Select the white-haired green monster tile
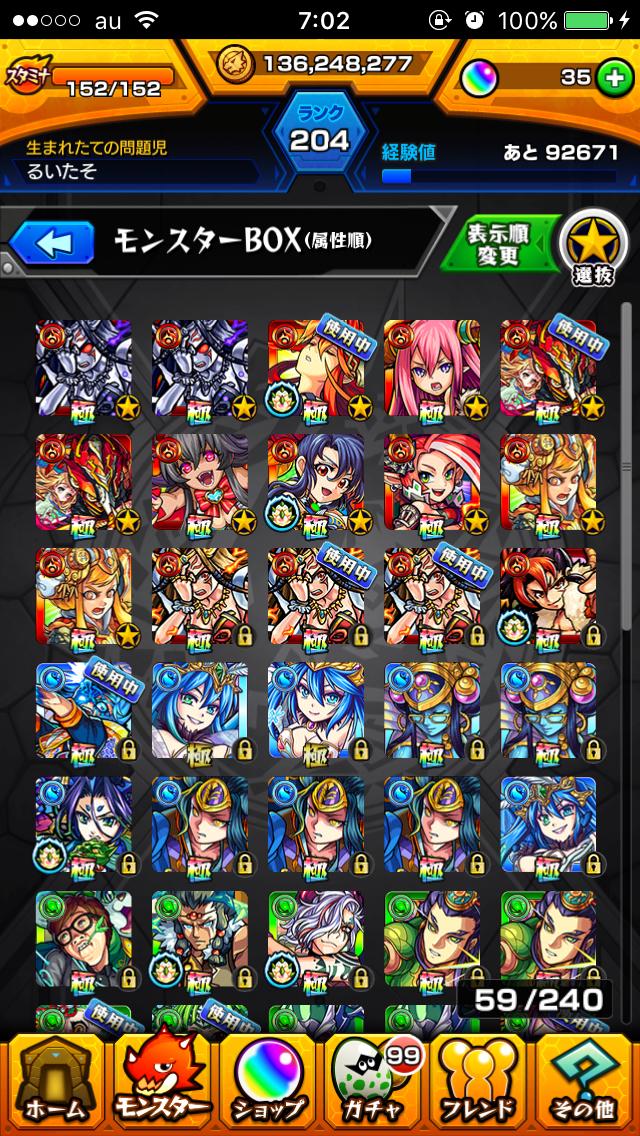 tap(315, 937)
